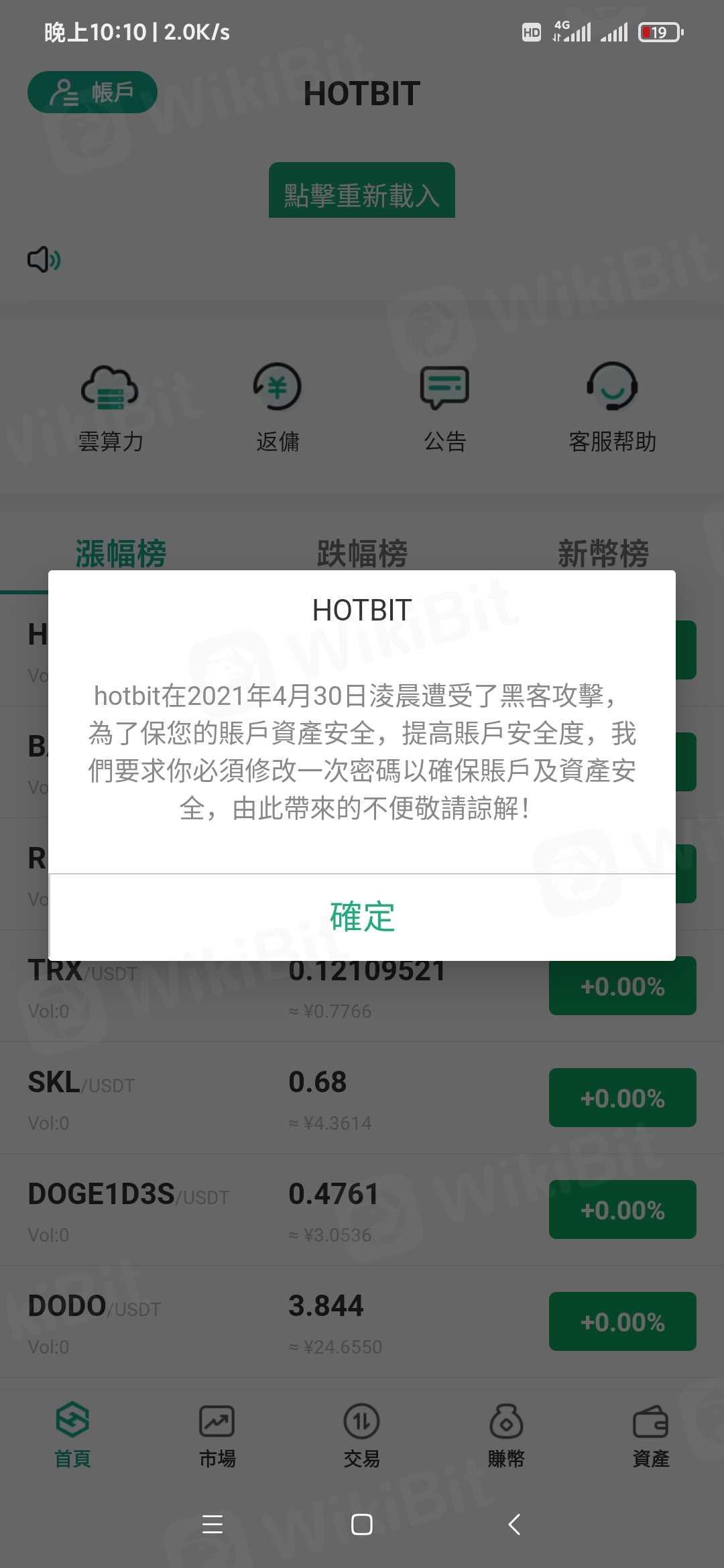Screen dimensions: 724x1568
Task: Switch to the 新幣榜 tab
Action: tap(603, 553)
